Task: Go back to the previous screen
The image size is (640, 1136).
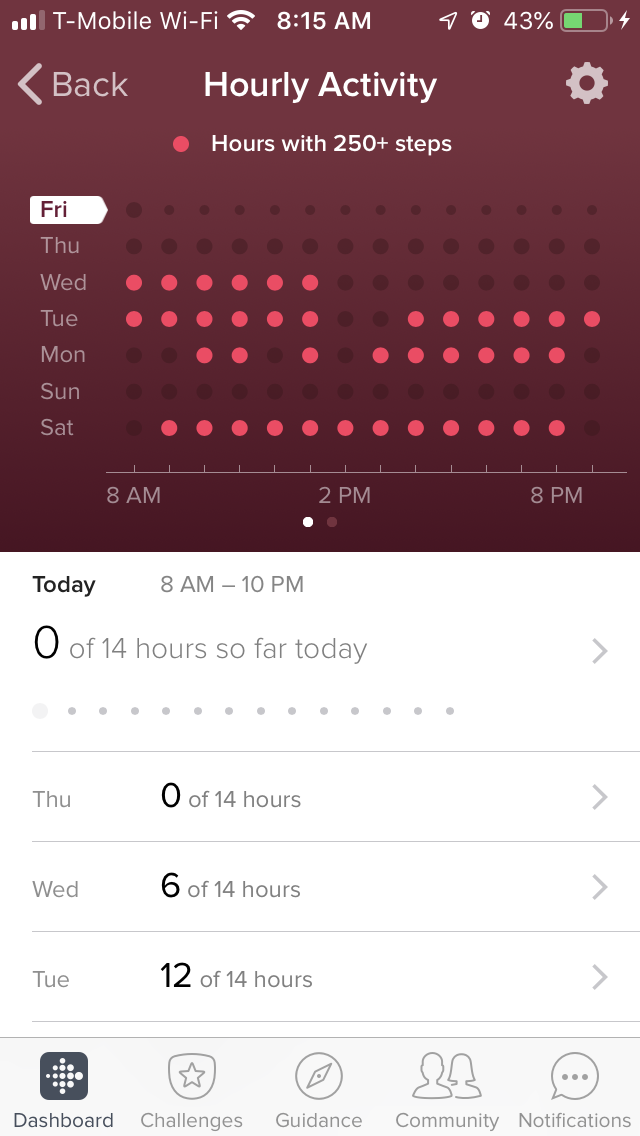Action: coord(73,85)
